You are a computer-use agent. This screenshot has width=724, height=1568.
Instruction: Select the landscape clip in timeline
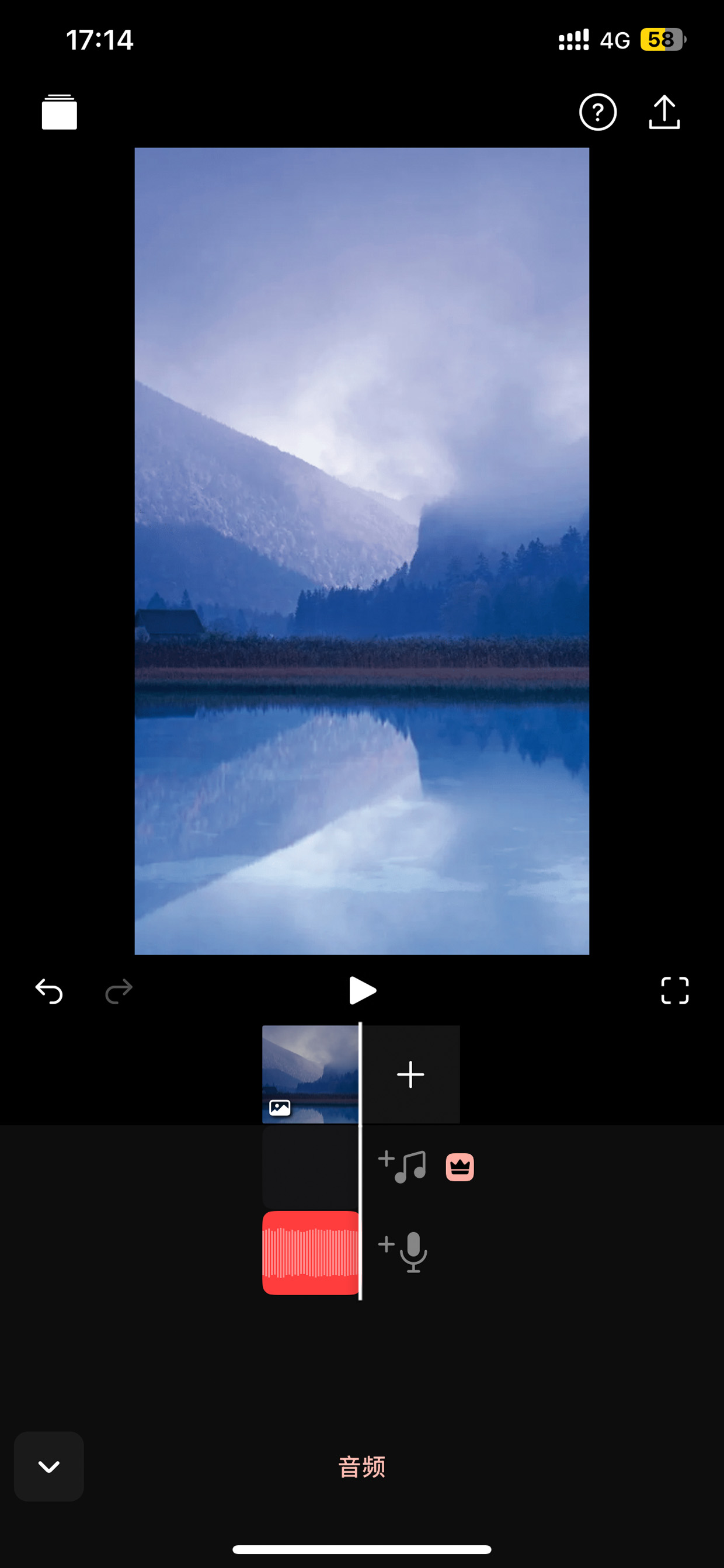point(310,1074)
